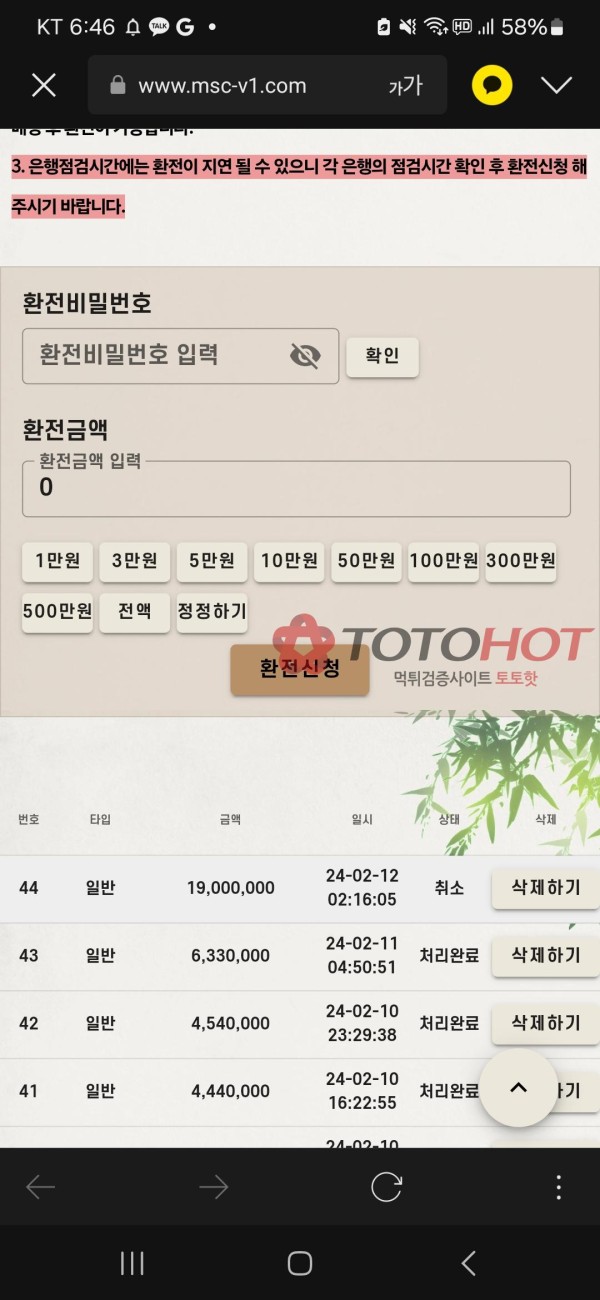Delete entry 44 with 삭제하기
Image resolution: width=600 pixels, height=1300 pixels.
545,887
